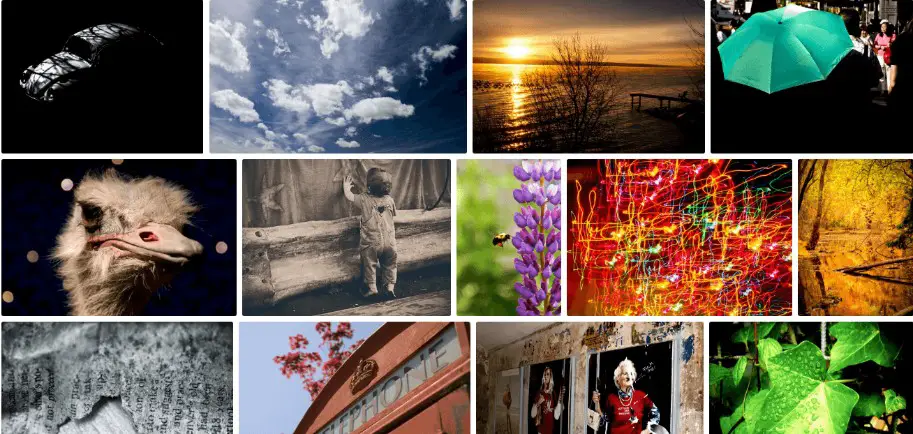Viewport: 913px width, 434px height.
Task: Select the green ivy leaves photo
Action: pyautogui.click(x=810, y=378)
